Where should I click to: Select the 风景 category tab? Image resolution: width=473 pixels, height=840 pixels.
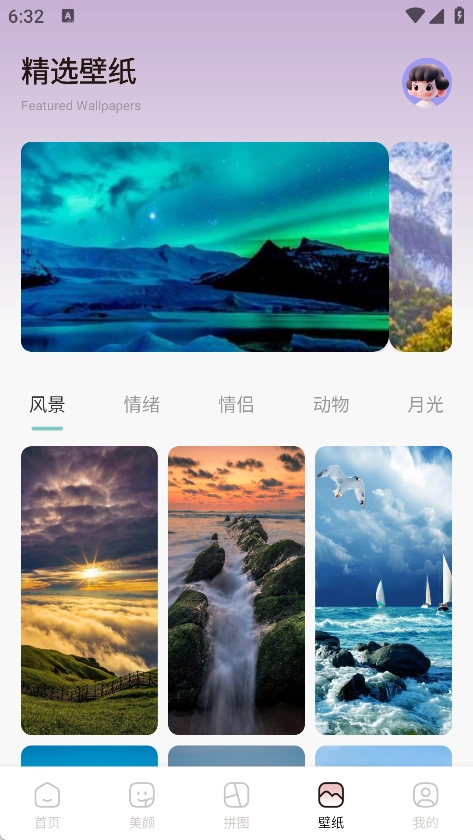pos(47,404)
